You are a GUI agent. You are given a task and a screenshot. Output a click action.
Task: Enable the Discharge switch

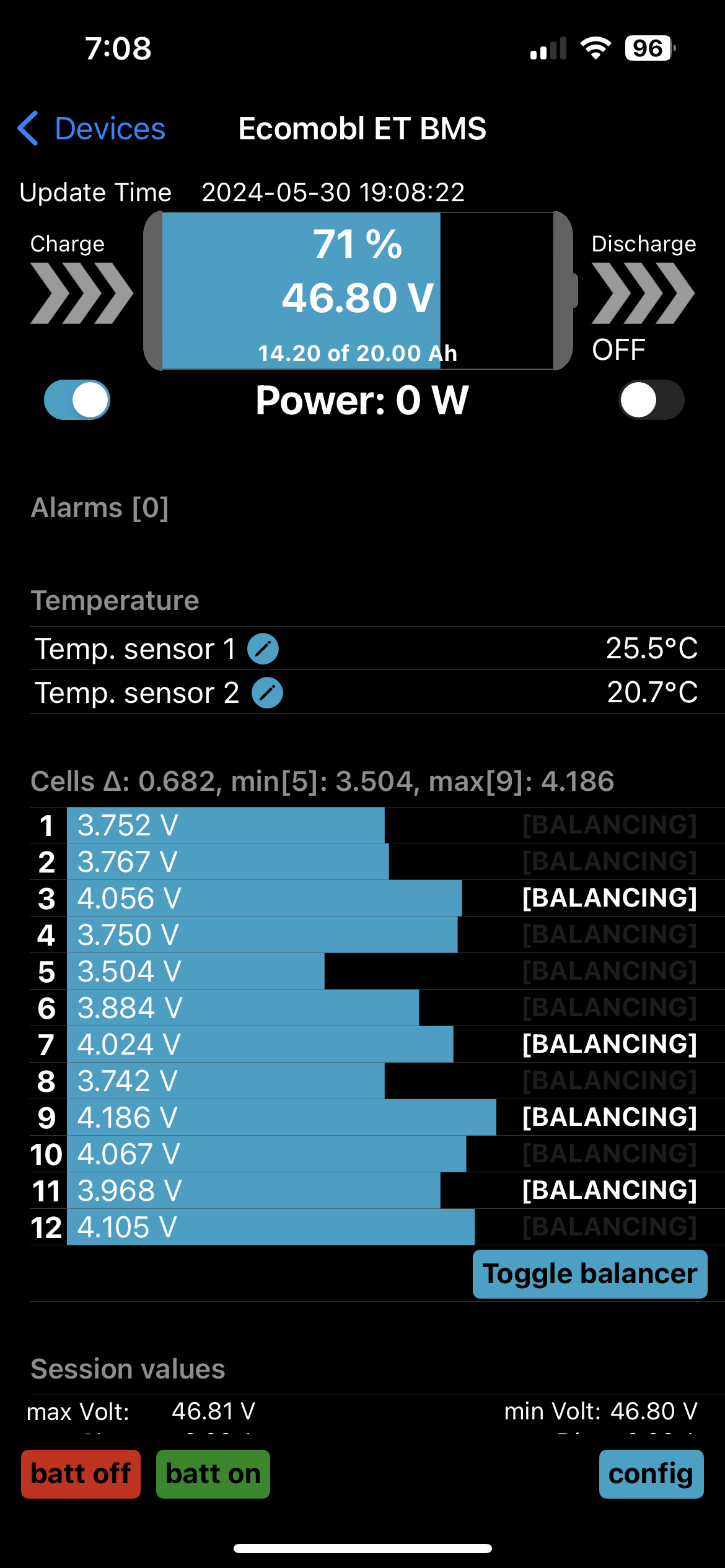[x=651, y=399]
